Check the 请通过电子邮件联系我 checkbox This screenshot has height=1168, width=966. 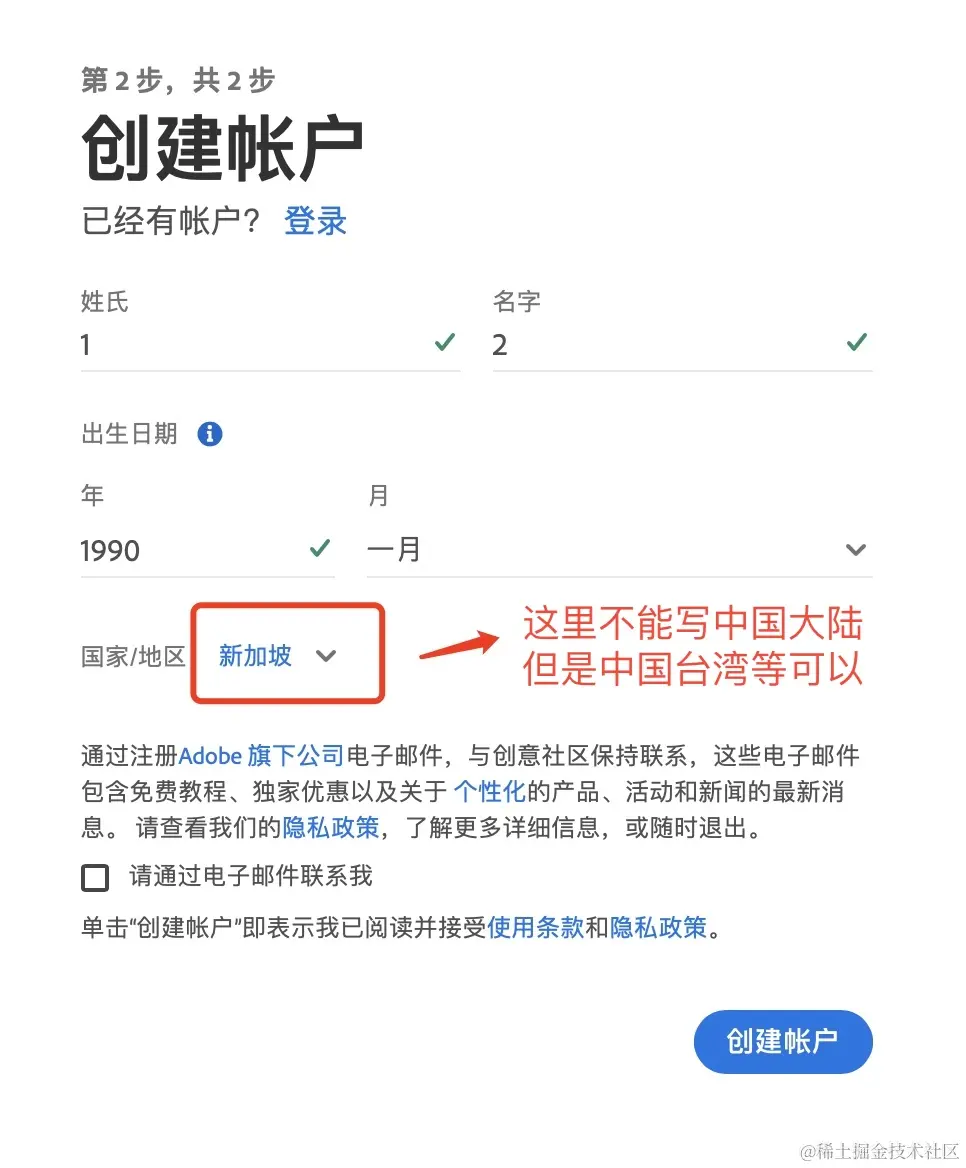(x=95, y=878)
